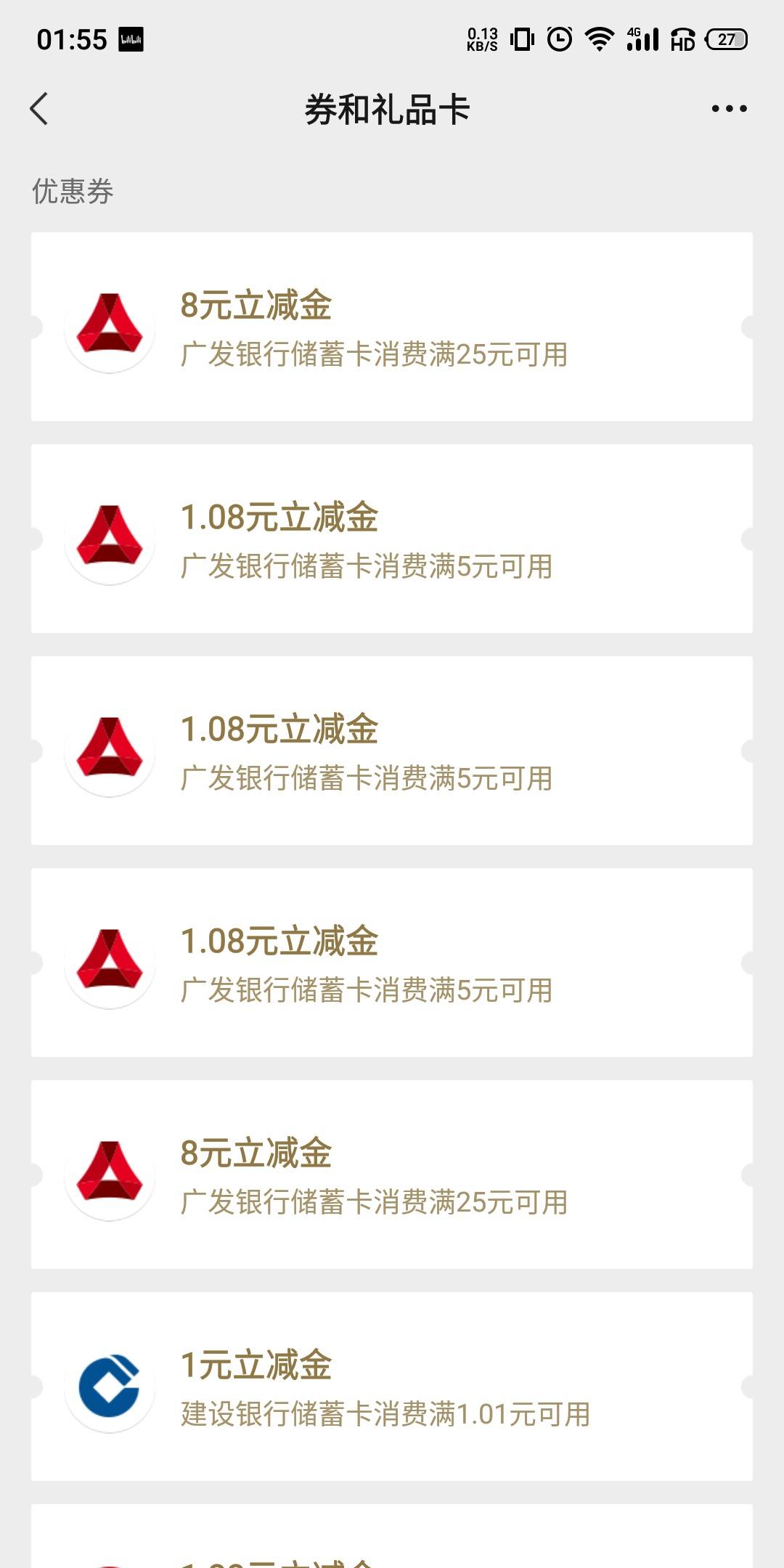Open the three-dot overflow menu

(729, 109)
